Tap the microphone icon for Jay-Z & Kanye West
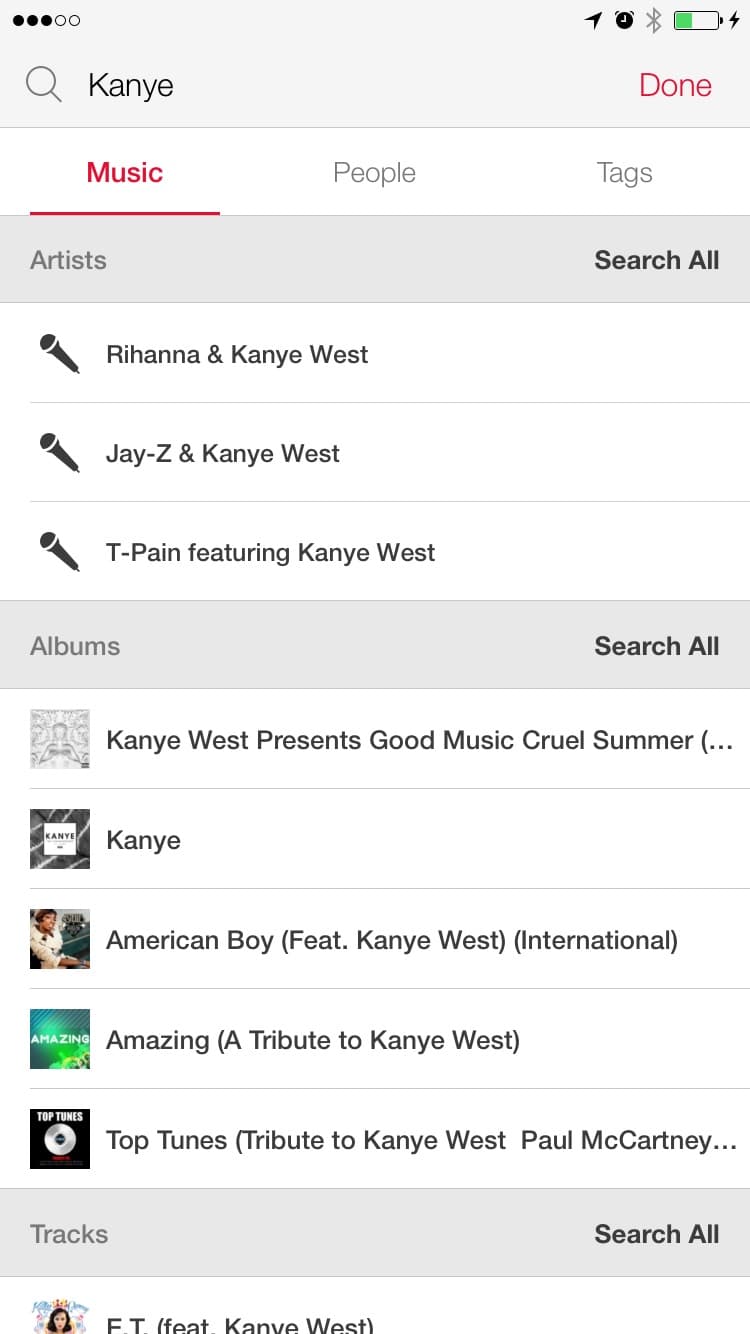The image size is (750, 1334). pos(59,452)
